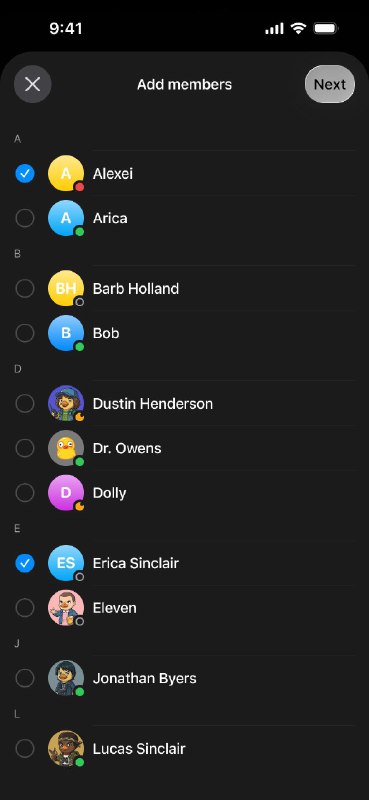Add Dr. Owens as a member
Image resolution: width=369 pixels, height=800 pixels.
tap(25, 448)
